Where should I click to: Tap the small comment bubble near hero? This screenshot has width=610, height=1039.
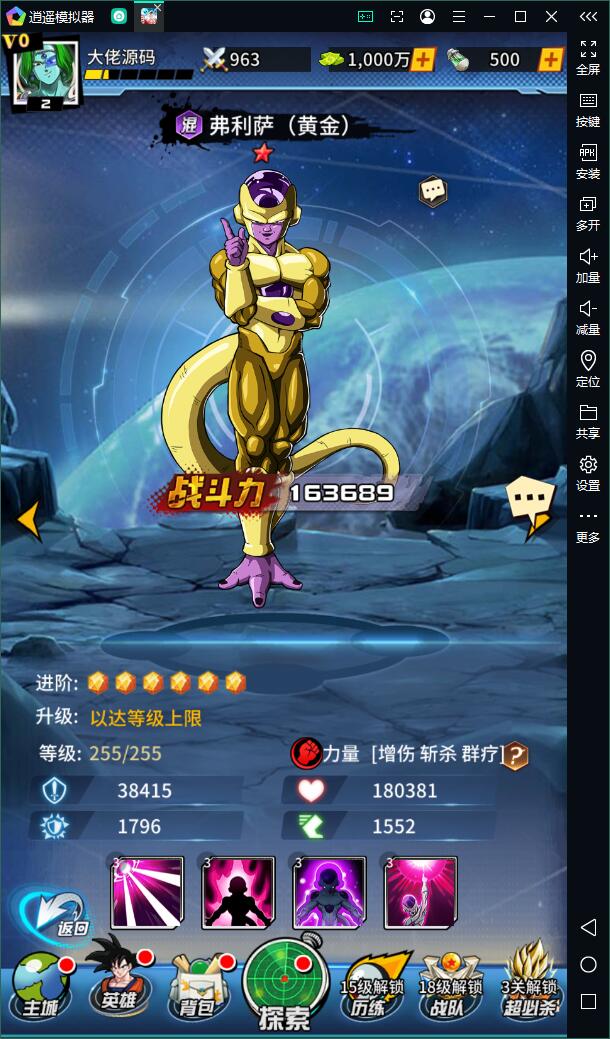tap(432, 190)
